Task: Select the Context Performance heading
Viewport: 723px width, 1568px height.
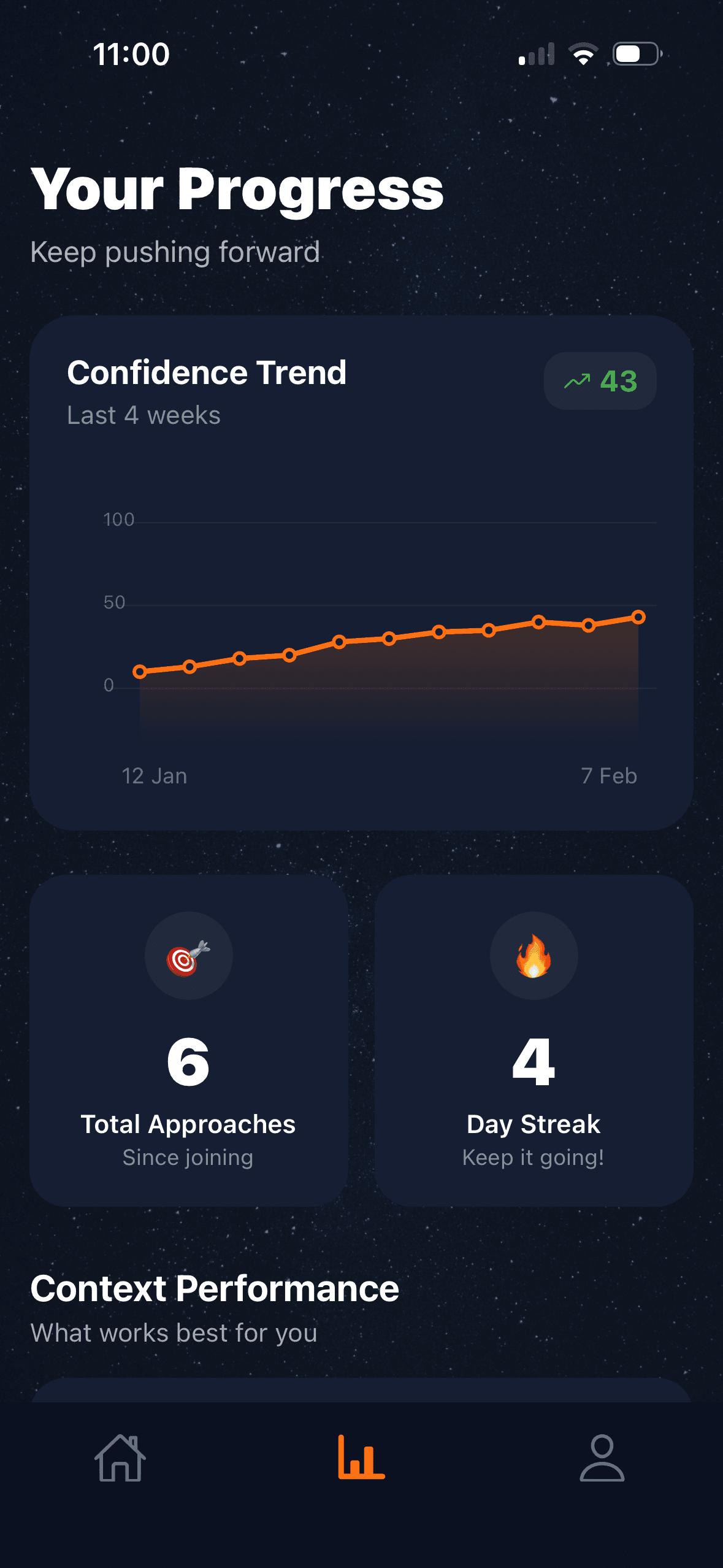Action: [x=215, y=1287]
